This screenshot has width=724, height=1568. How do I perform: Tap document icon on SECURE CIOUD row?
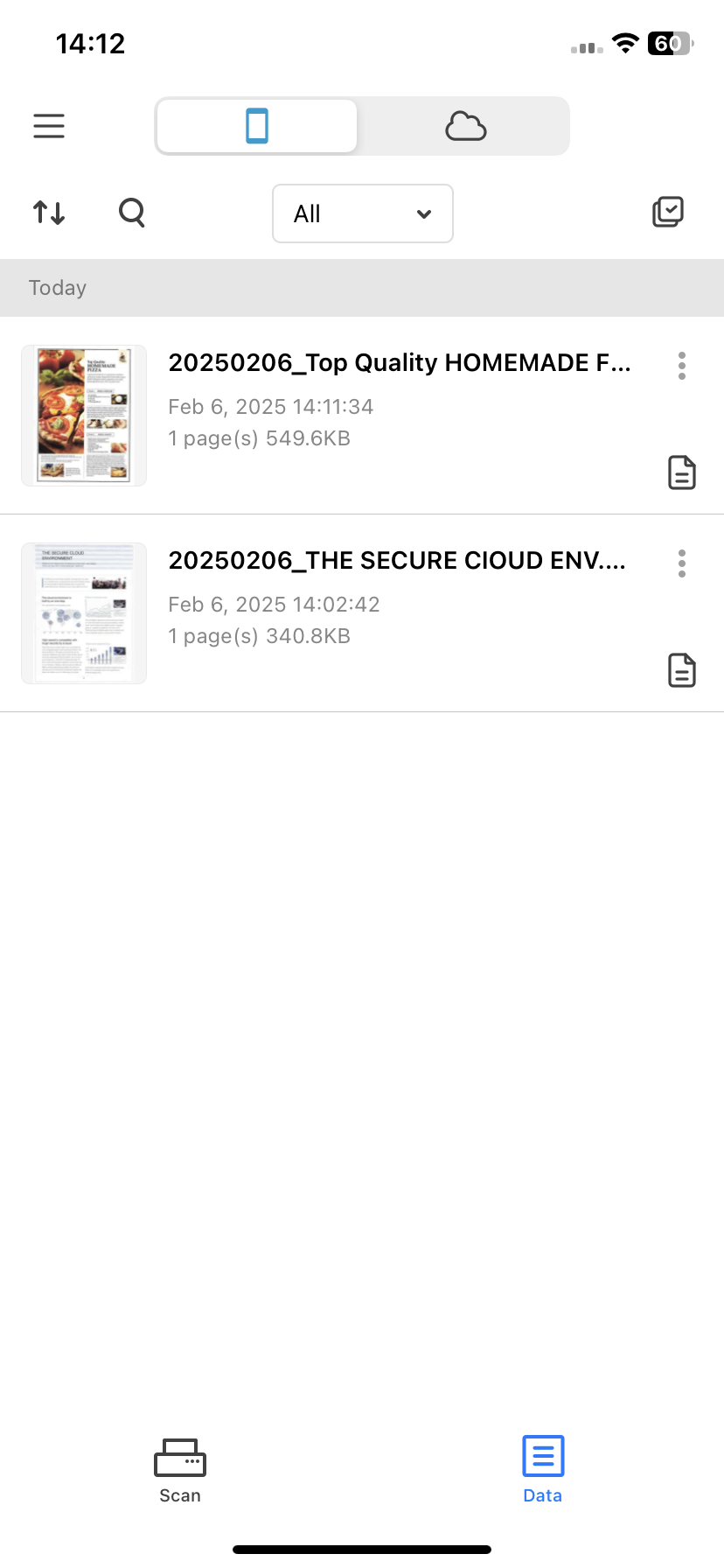(x=682, y=670)
